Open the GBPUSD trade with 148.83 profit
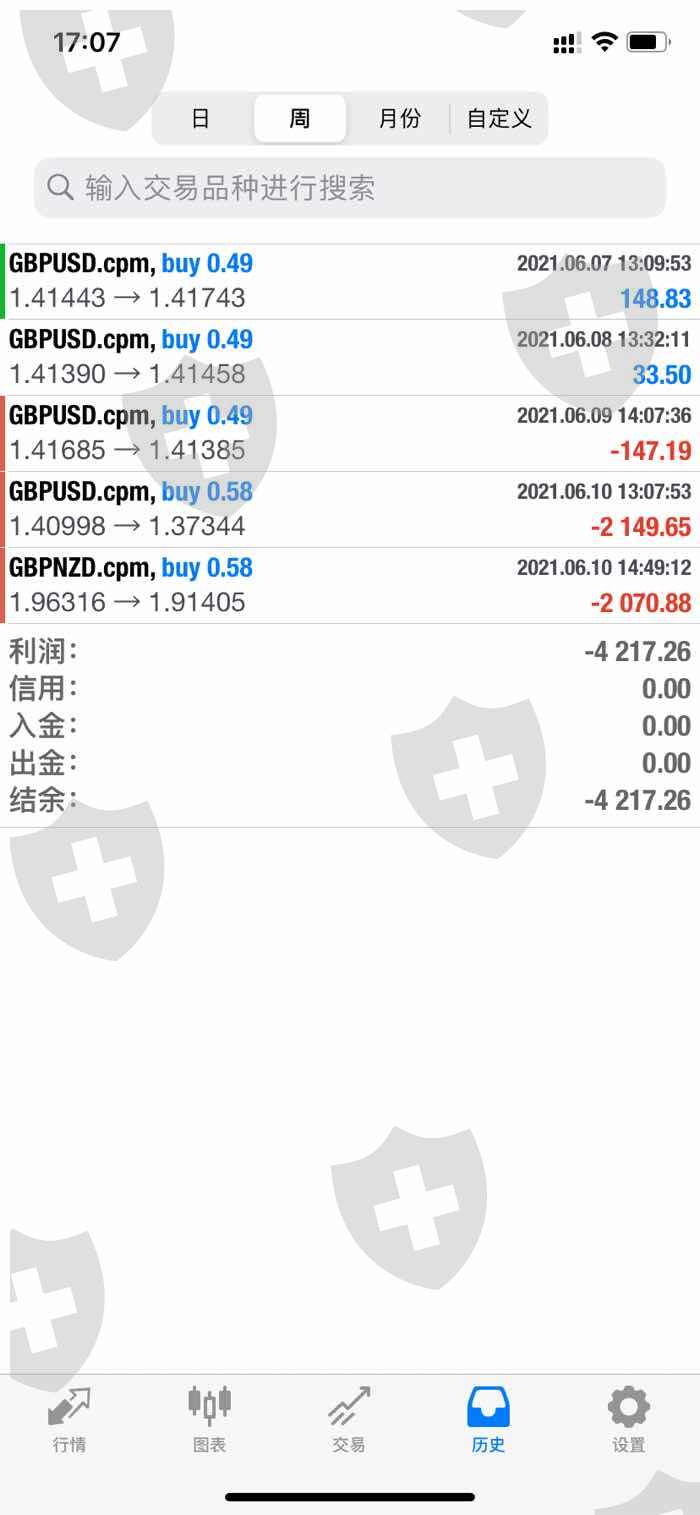Image resolution: width=700 pixels, height=1515 pixels. pos(350,281)
